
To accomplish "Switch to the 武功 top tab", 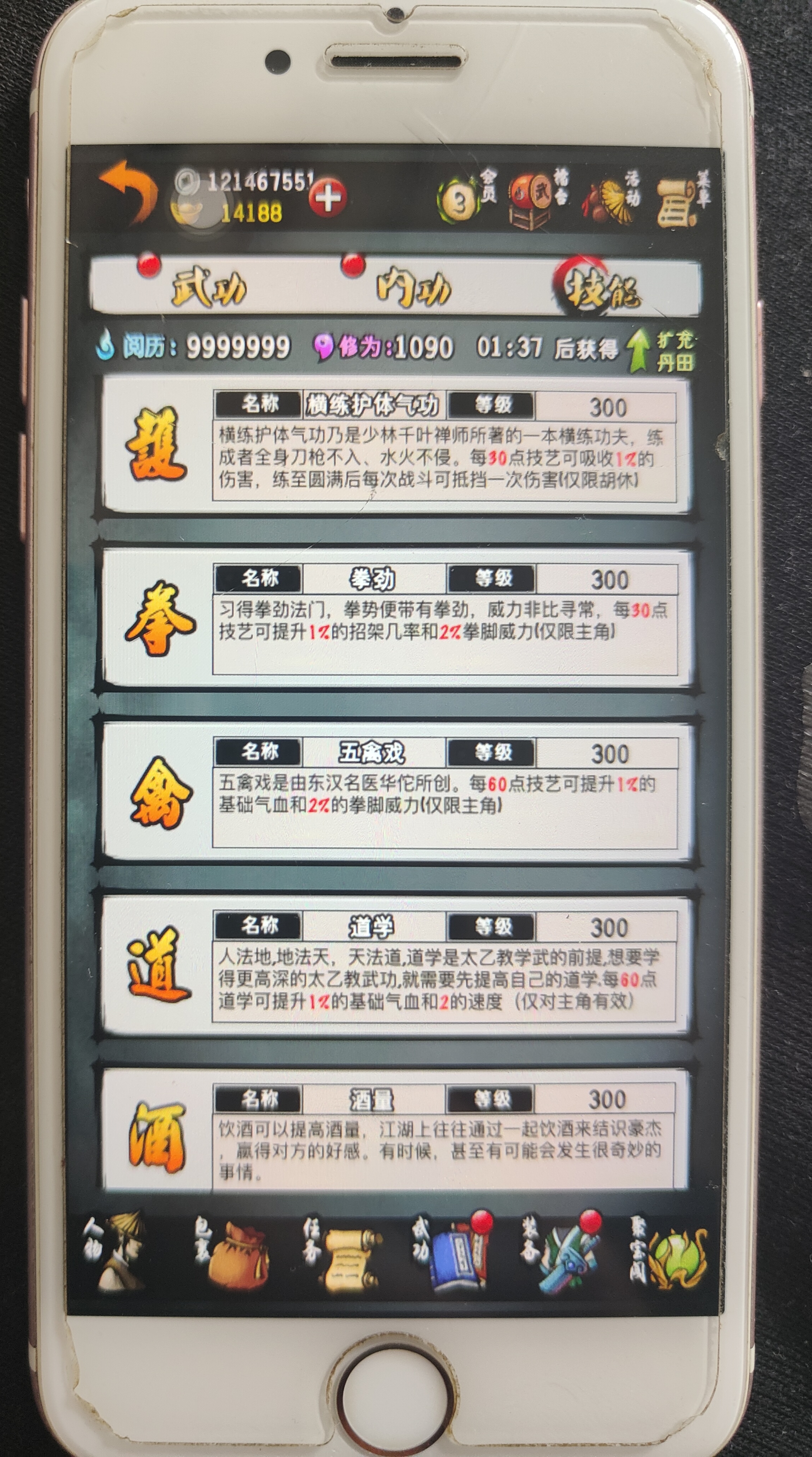I will tap(208, 287).
